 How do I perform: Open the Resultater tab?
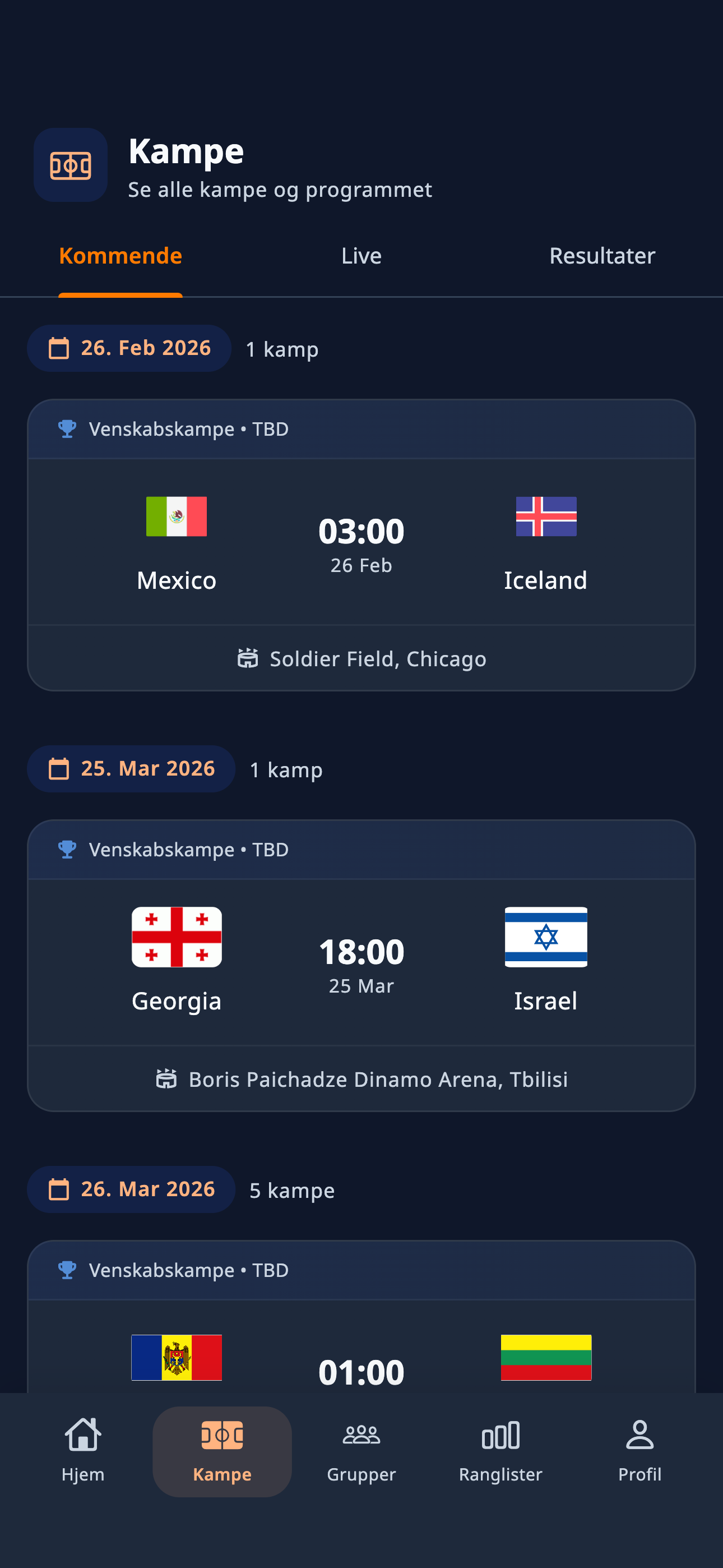tap(602, 256)
